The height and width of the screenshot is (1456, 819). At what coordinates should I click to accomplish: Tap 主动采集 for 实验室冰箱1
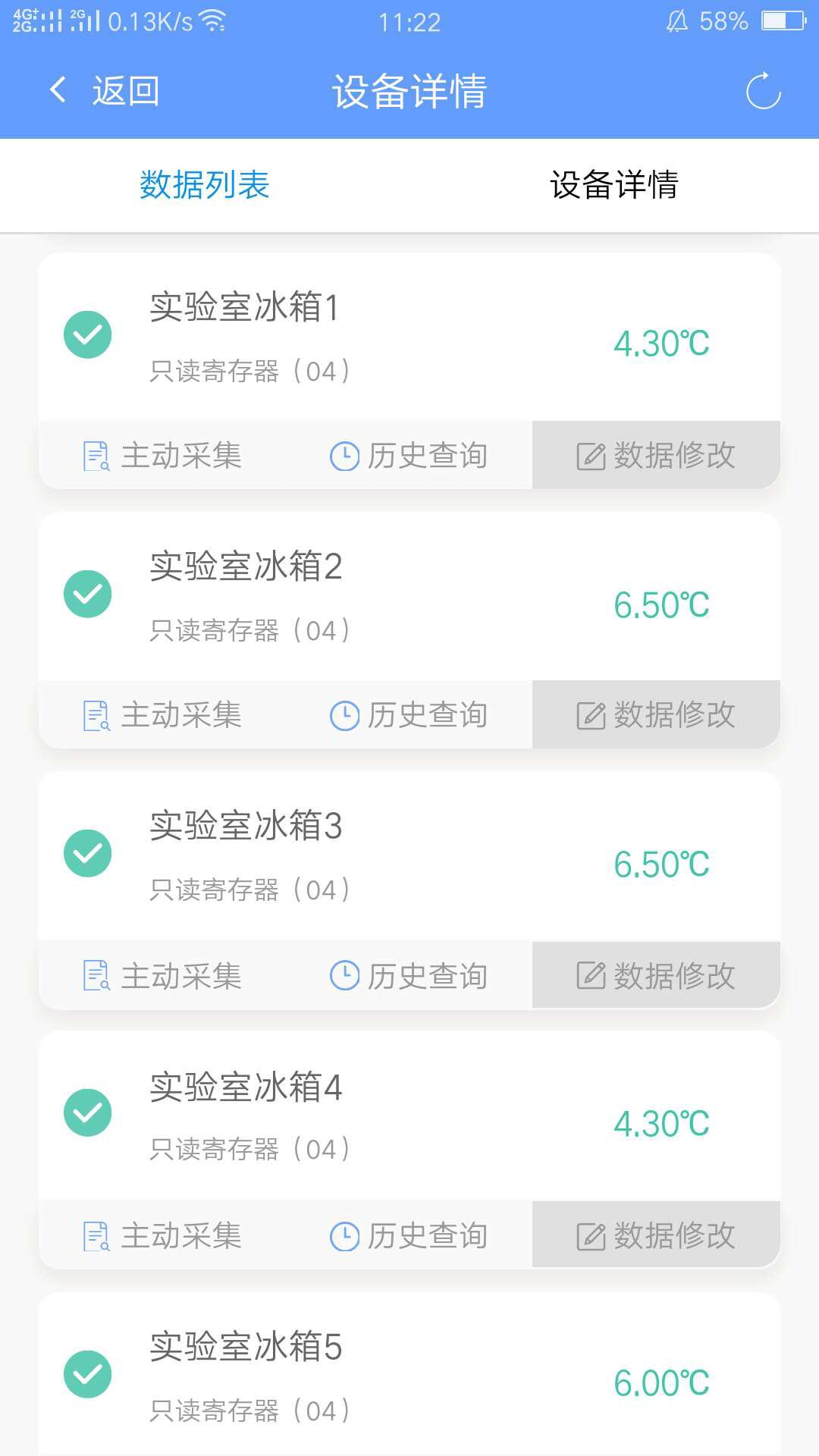162,455
